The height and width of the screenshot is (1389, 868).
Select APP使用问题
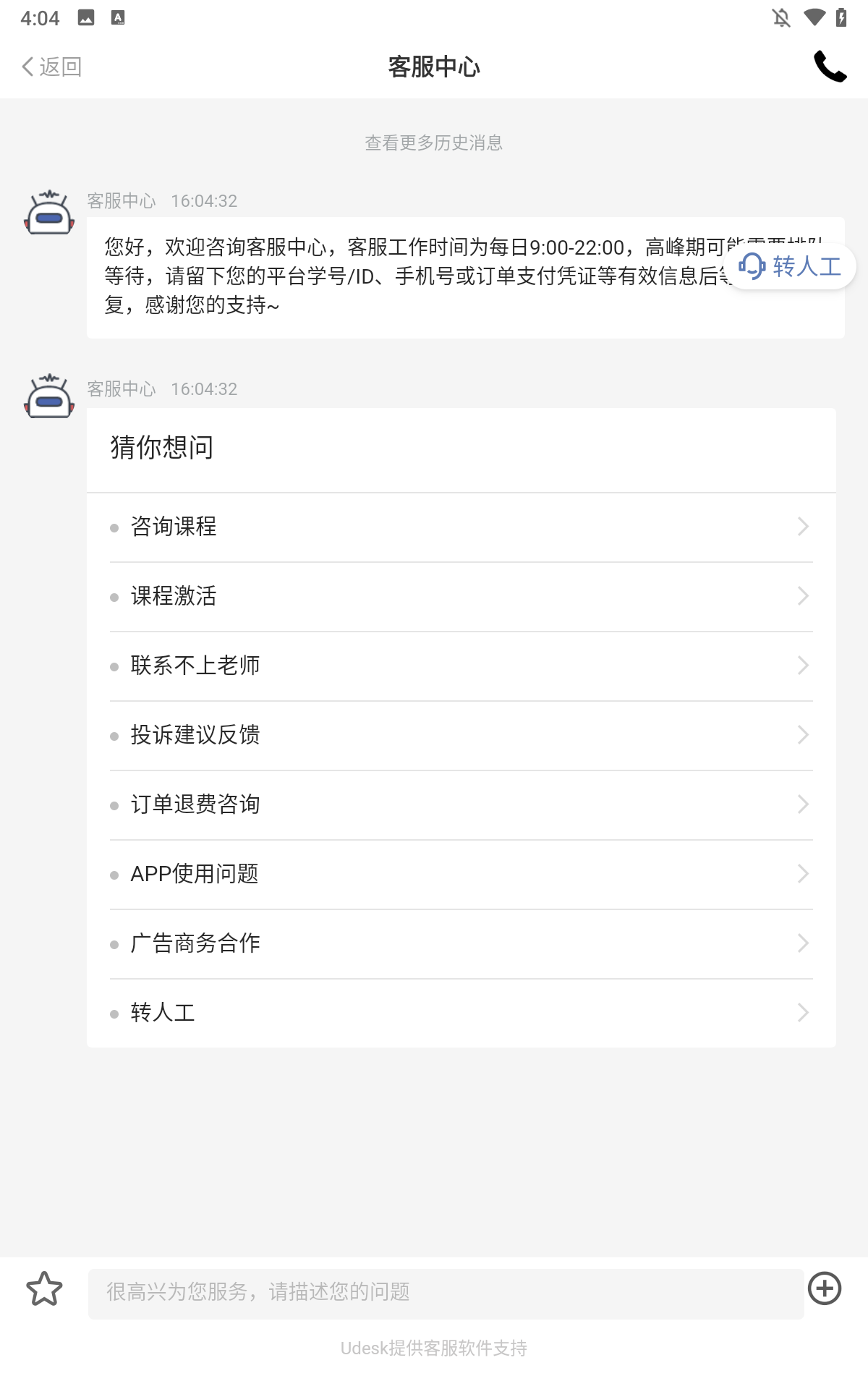click(461, 874)
